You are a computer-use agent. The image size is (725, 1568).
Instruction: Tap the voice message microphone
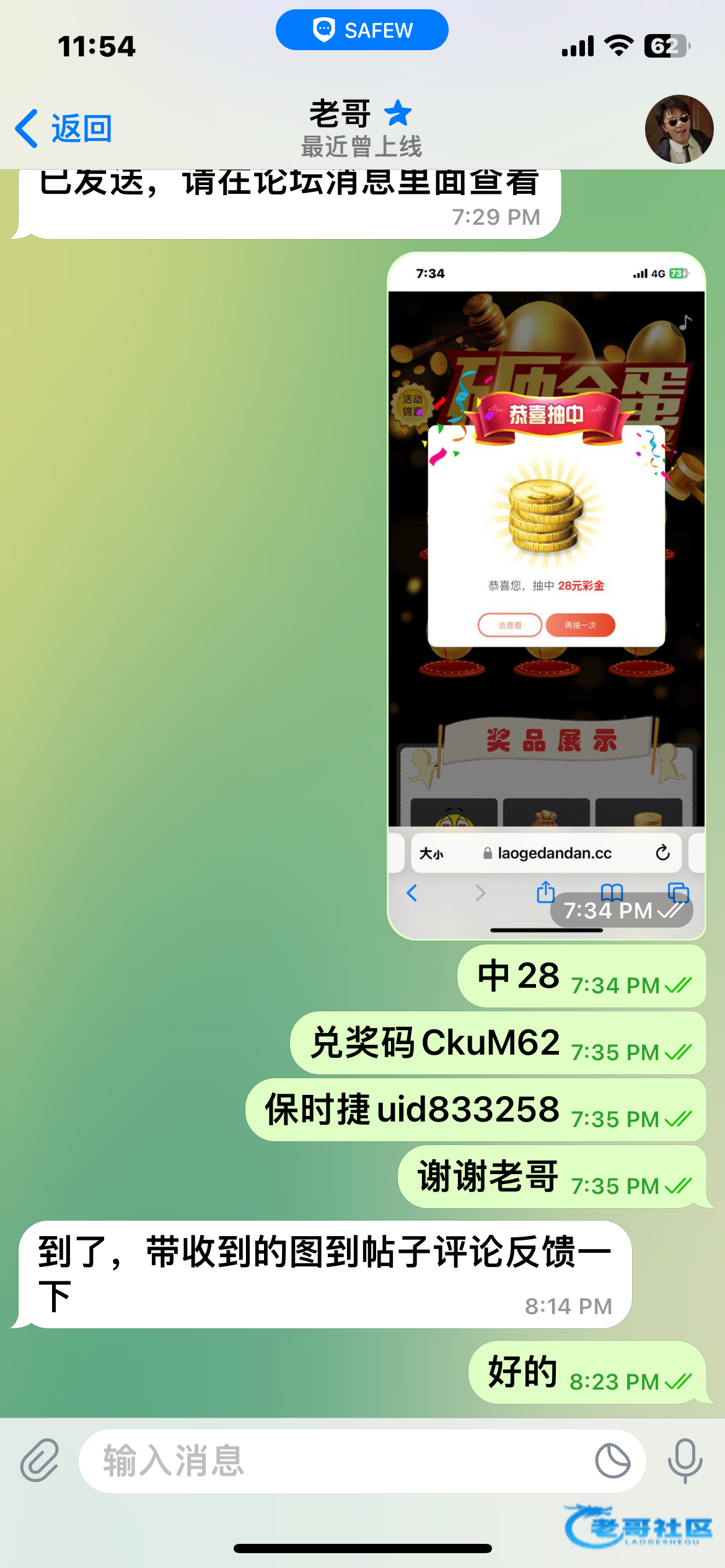click(685, 1460)
